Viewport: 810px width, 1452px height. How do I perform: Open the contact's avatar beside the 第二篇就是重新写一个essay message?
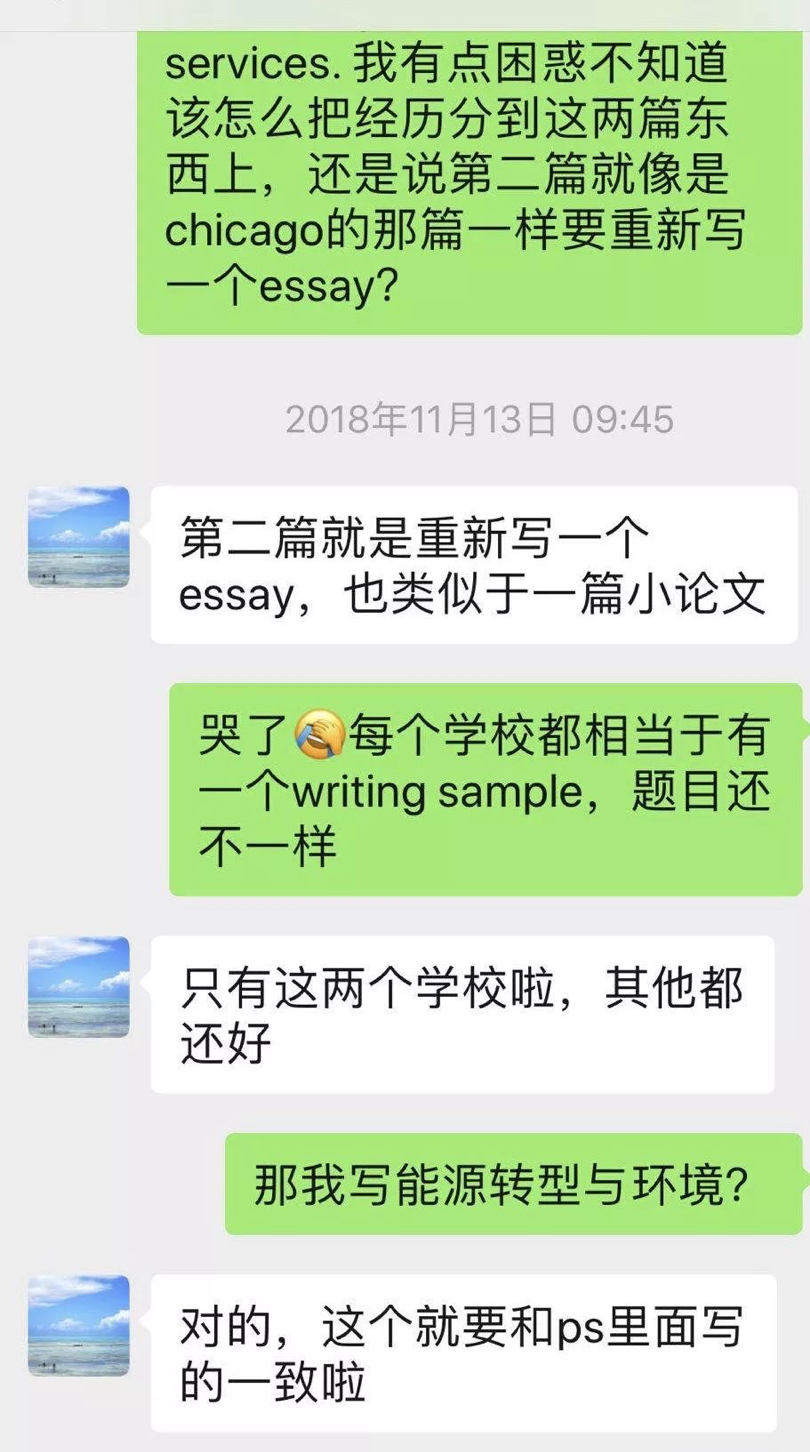click(78, 537)
